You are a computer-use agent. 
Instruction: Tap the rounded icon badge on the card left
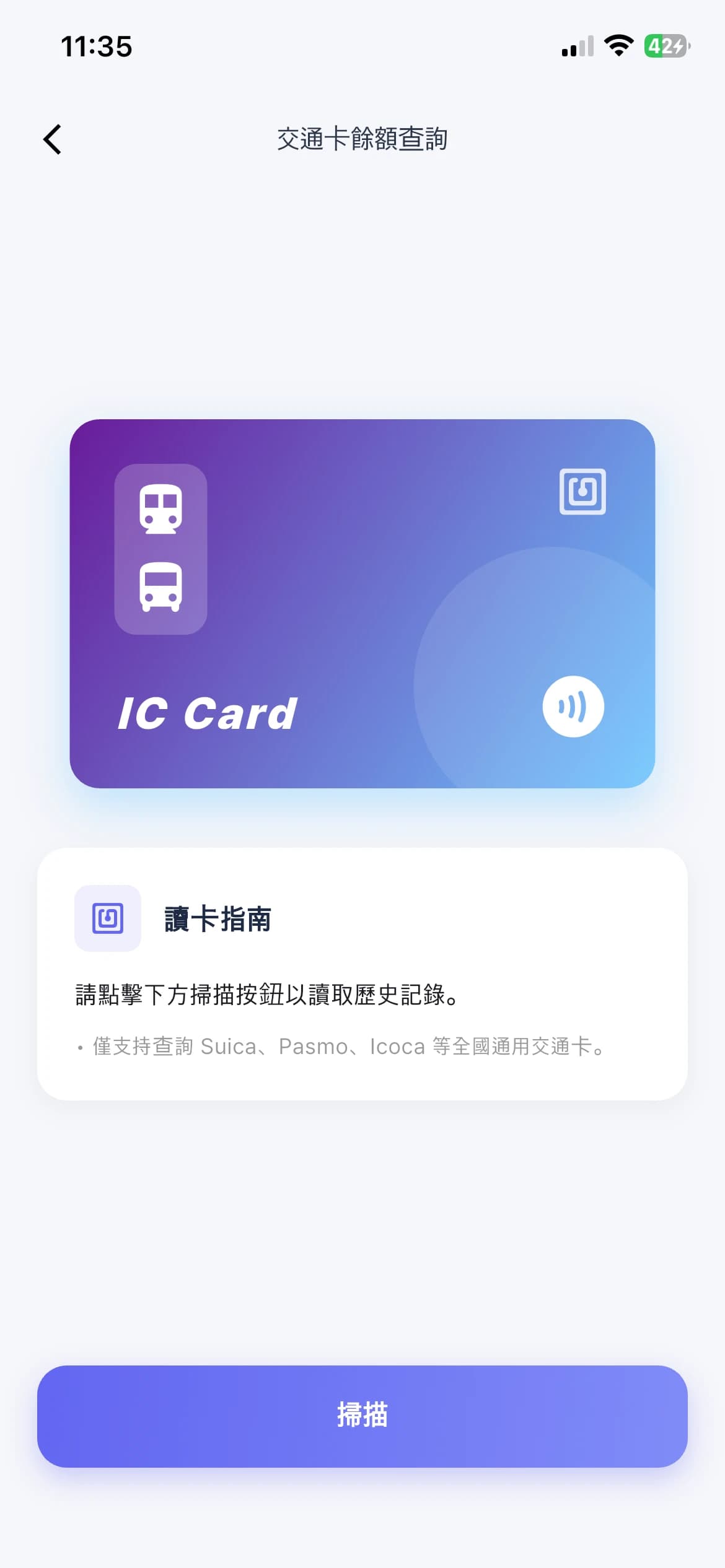[x=160, y=550]
